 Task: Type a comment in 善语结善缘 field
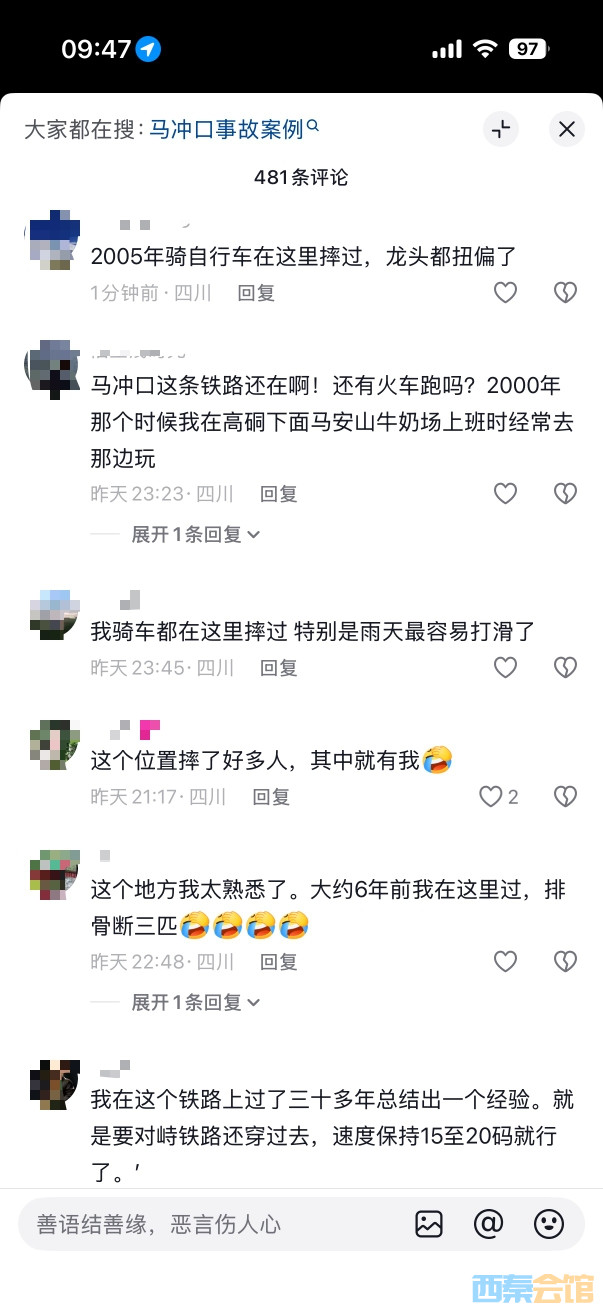[200, 1223]
